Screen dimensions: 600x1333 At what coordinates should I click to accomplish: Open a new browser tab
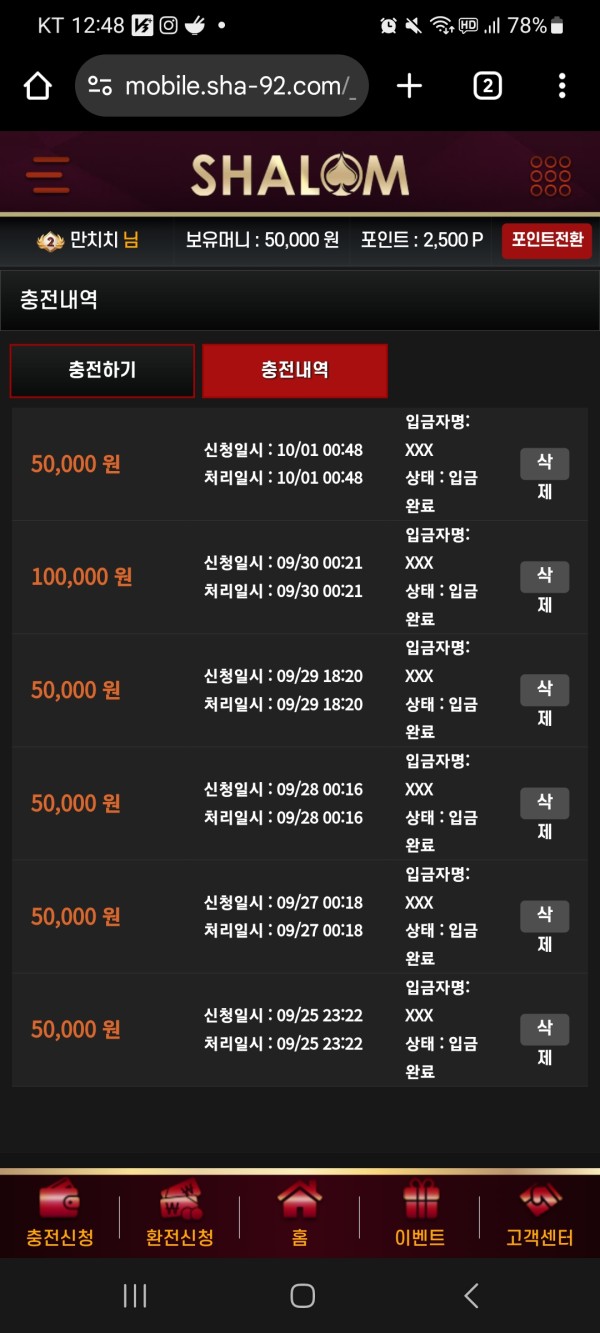click(x=409, y=86)
